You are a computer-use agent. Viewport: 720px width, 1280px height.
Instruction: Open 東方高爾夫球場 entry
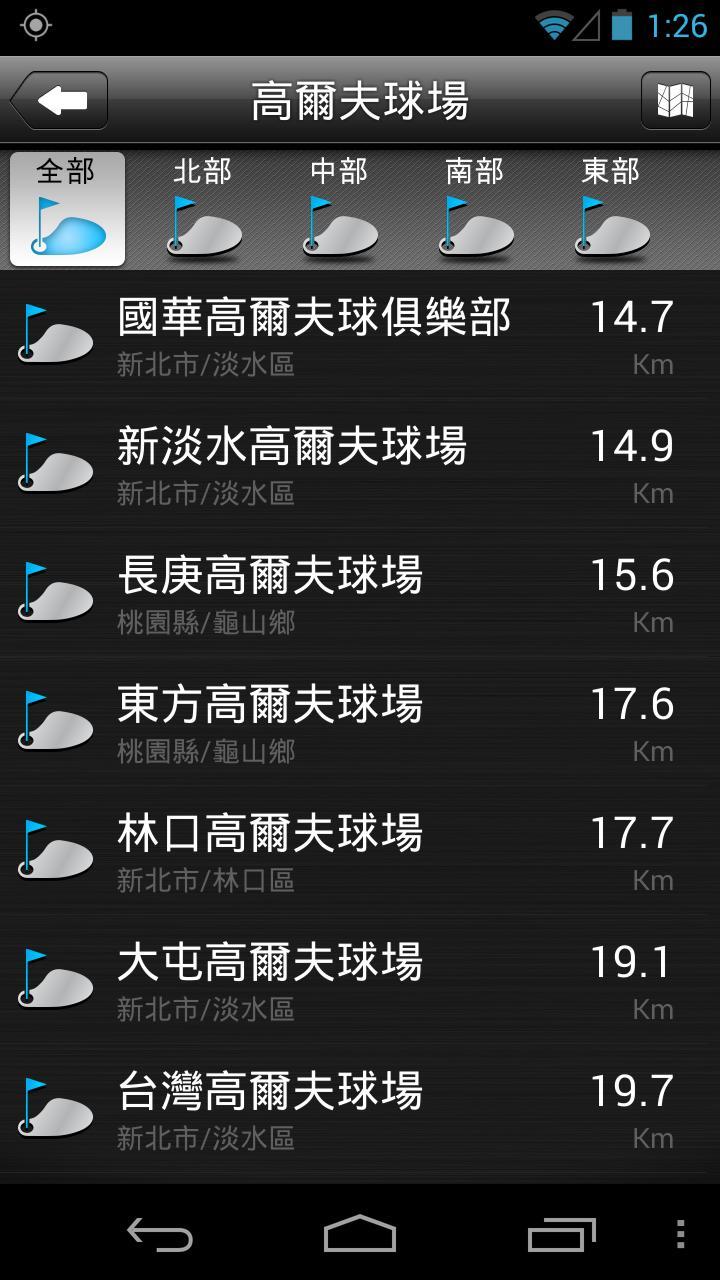[360, 722]
